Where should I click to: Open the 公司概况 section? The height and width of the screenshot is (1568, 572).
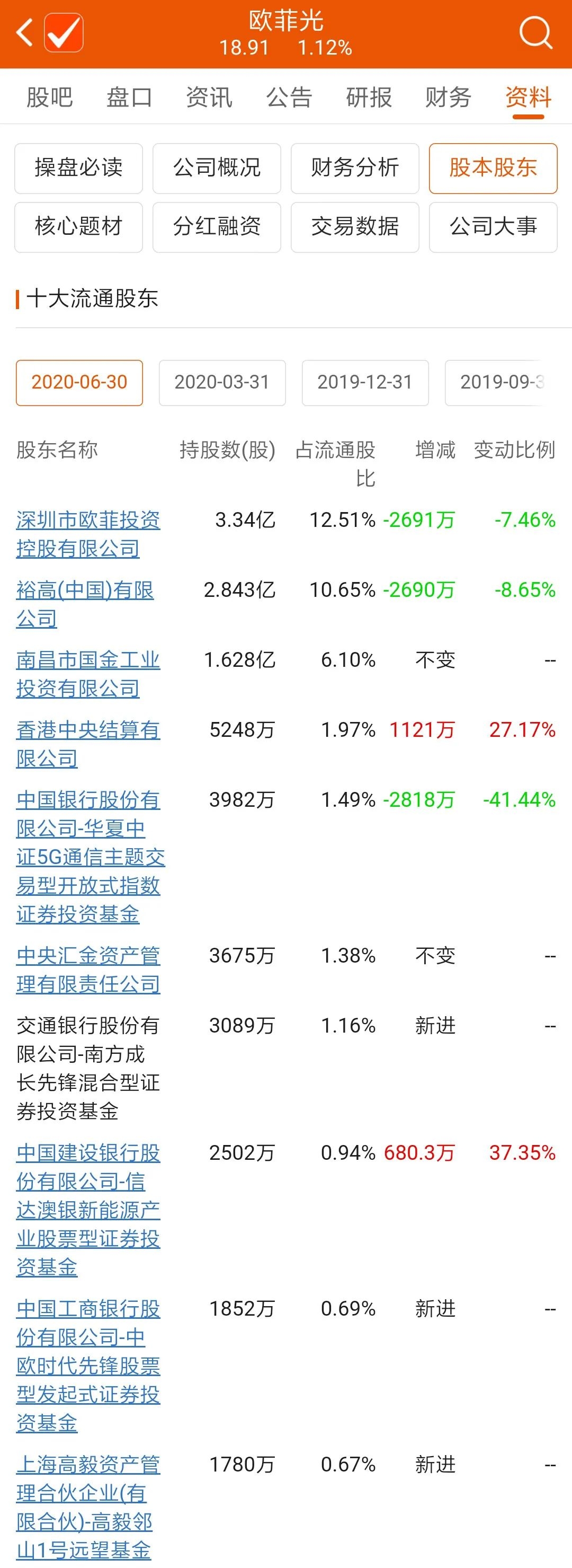click(217, 168)
